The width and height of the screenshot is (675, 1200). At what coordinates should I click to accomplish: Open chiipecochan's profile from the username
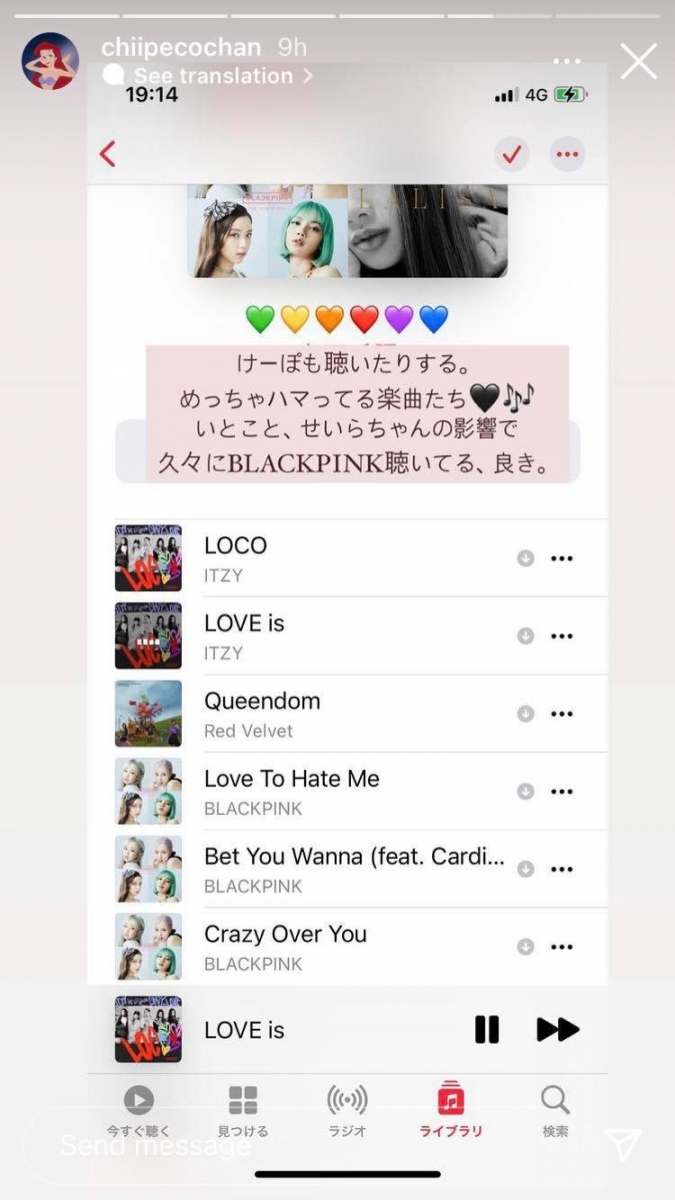click(181, 47)
